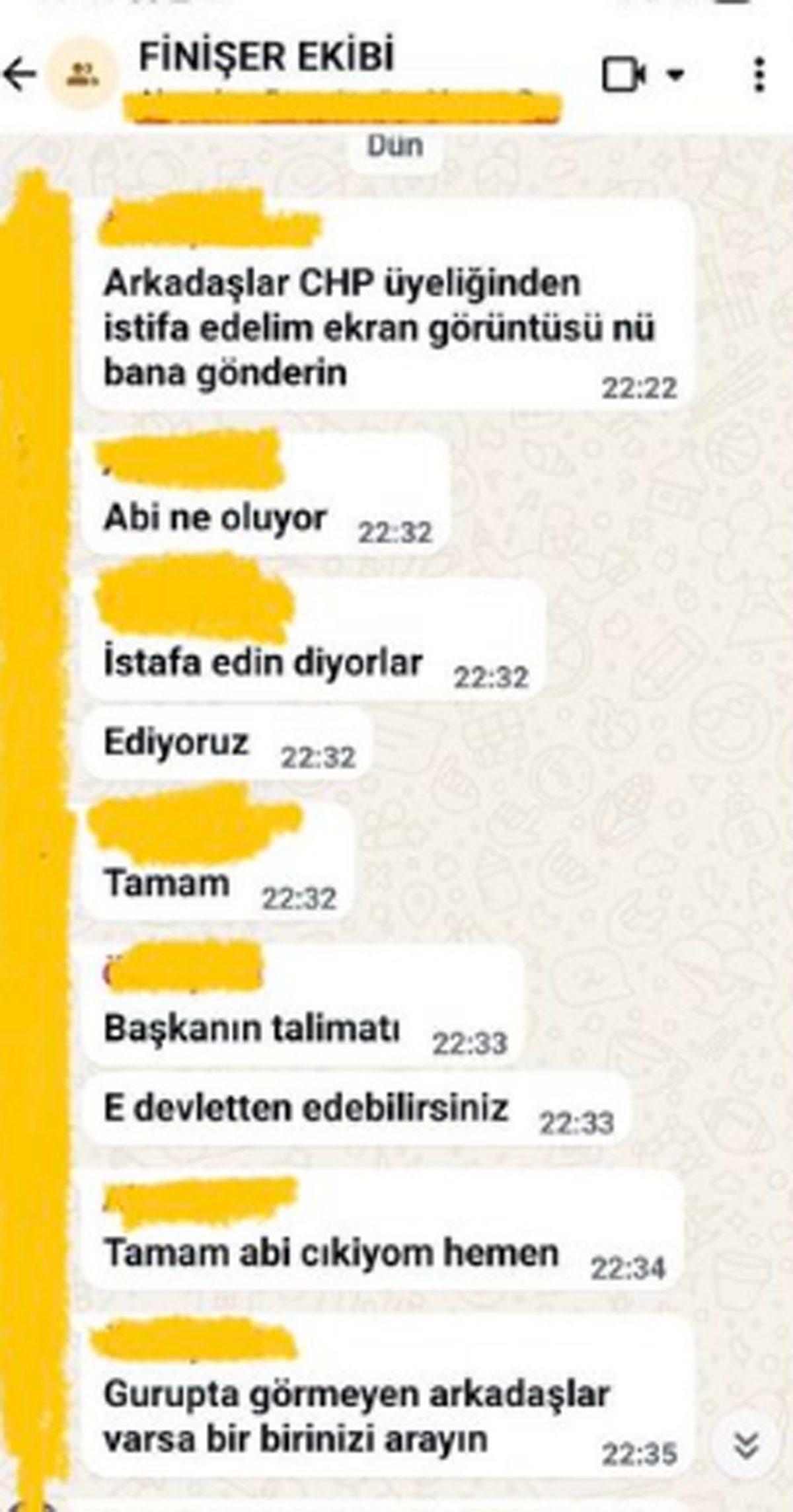This screenshot has width=793, height=1512.
Task: Expand the call options dropdown arrow
Action: tap(675, 74)
